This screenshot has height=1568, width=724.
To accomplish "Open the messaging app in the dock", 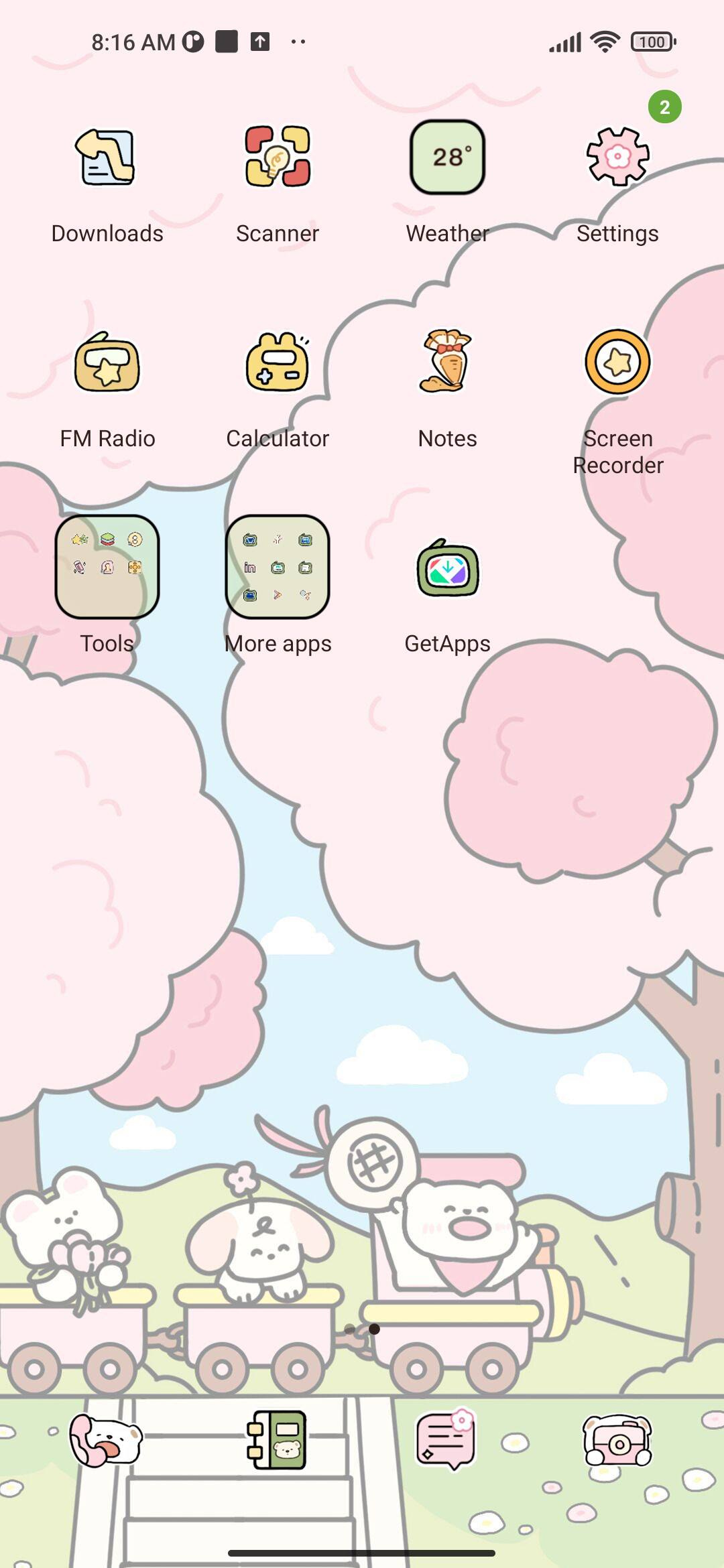I will pyautogui.click(x=446, y=1439).
